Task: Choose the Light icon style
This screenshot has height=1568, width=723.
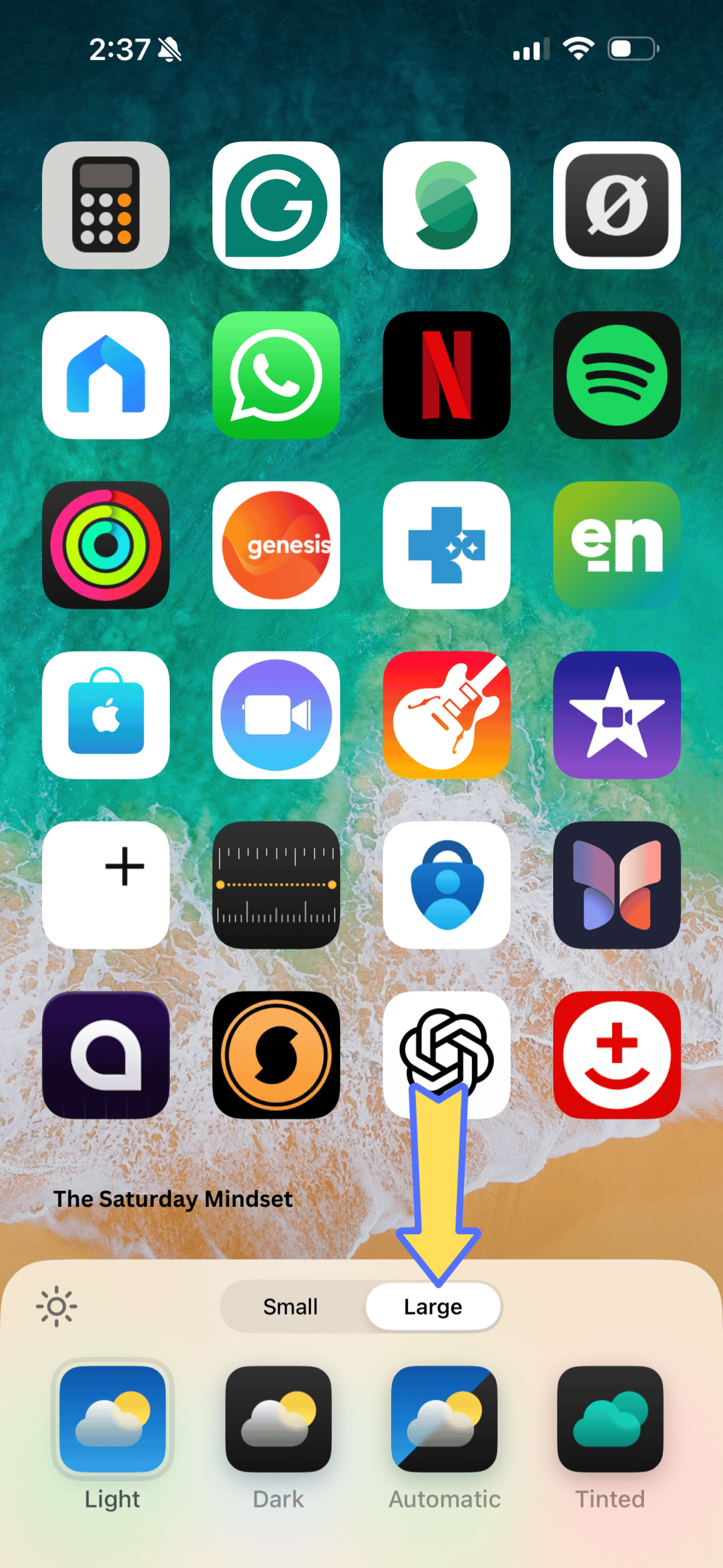Action: (113, 1419)
